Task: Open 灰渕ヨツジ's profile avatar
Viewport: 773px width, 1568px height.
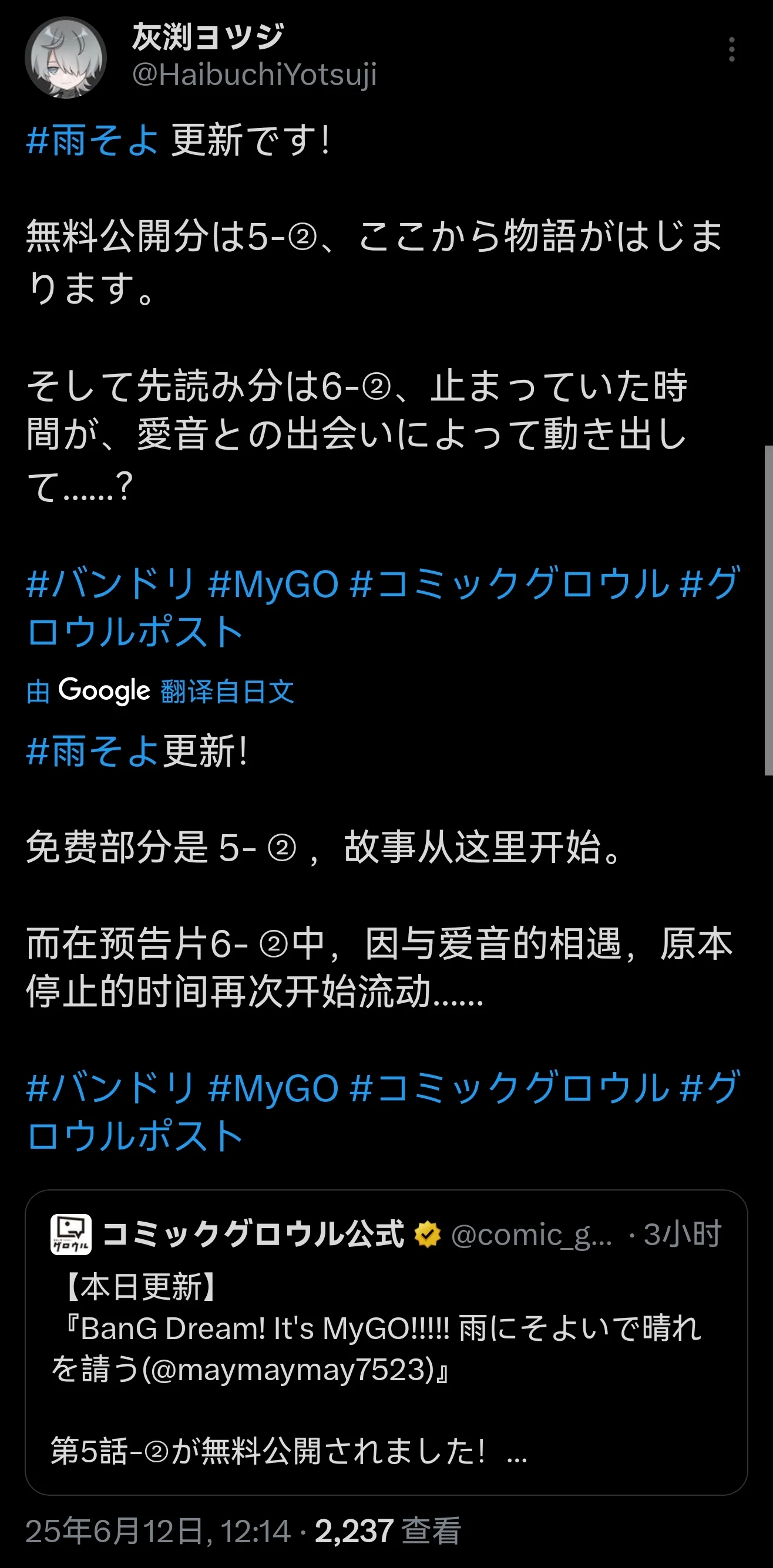Action: point(66,58)
